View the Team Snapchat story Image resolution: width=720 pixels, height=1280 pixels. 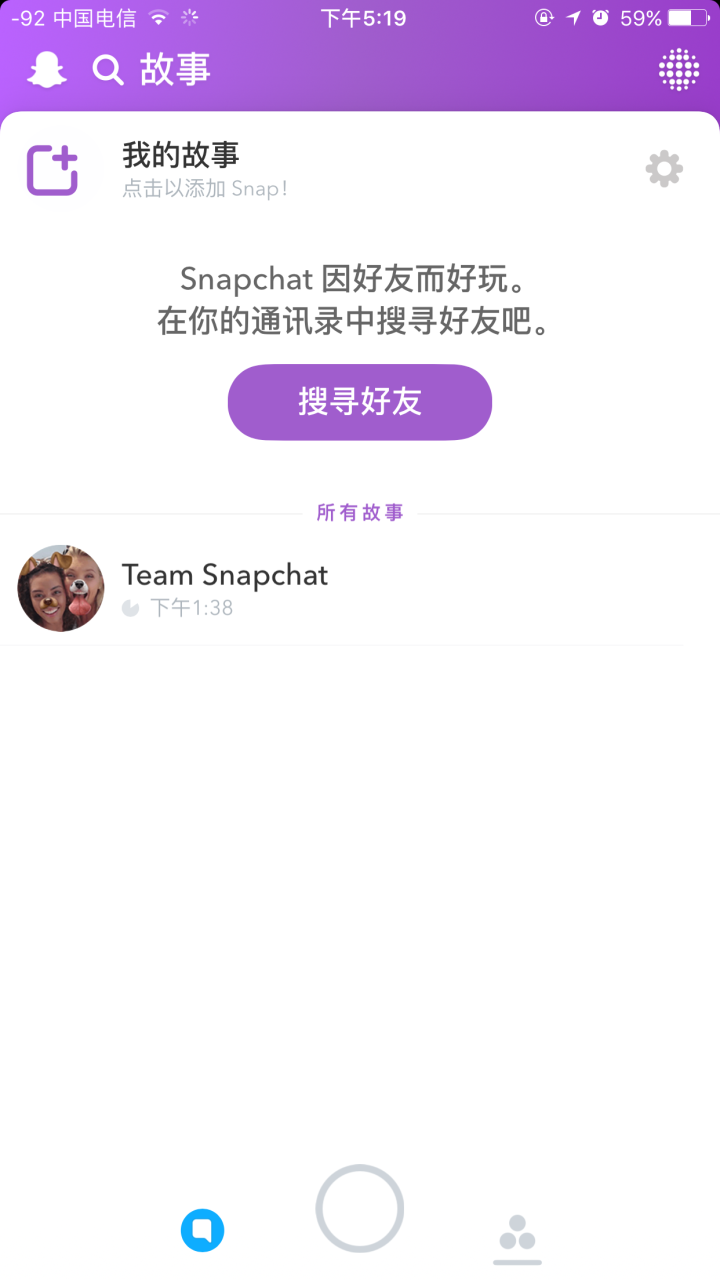(x=224, y=588)
